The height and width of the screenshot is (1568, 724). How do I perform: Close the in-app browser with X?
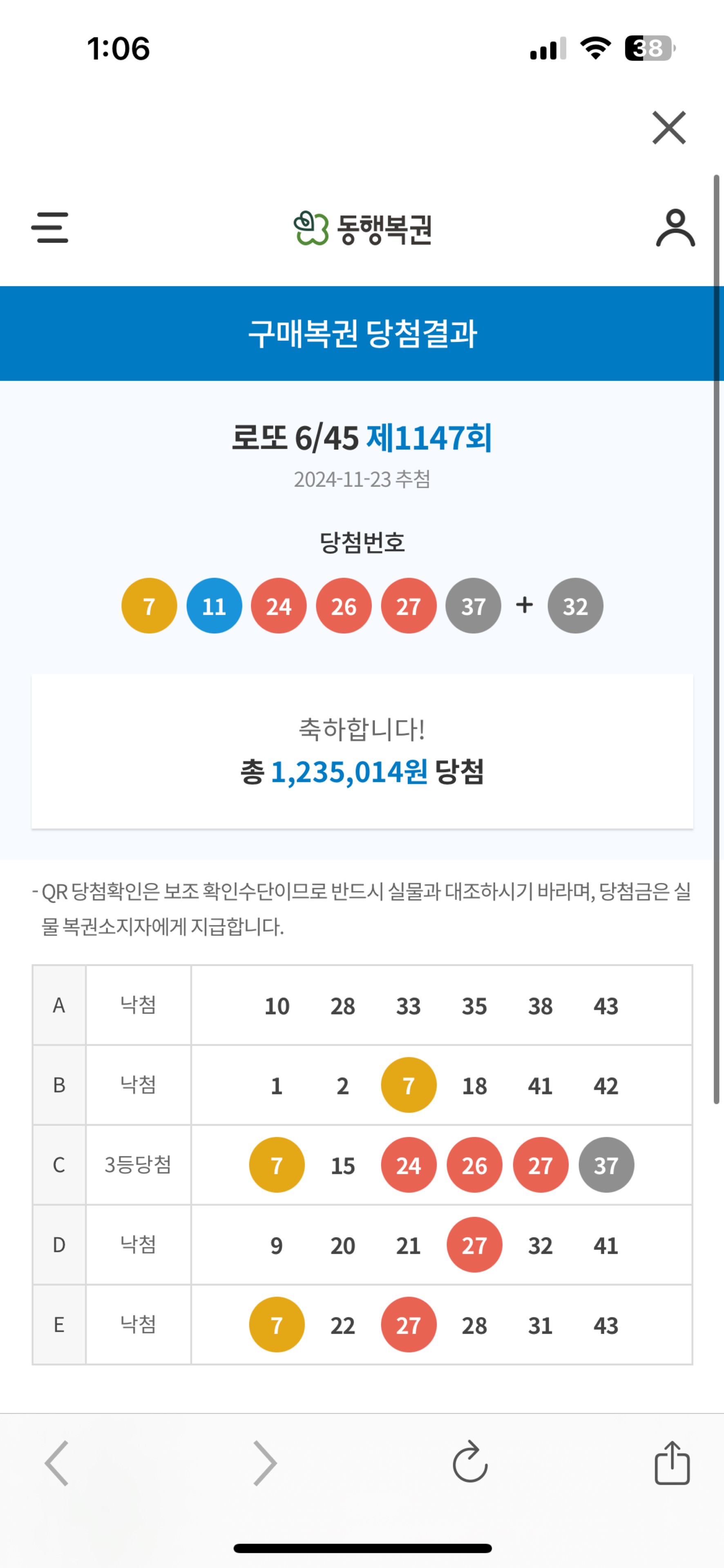pyautogui.click(x=668, y=128)
